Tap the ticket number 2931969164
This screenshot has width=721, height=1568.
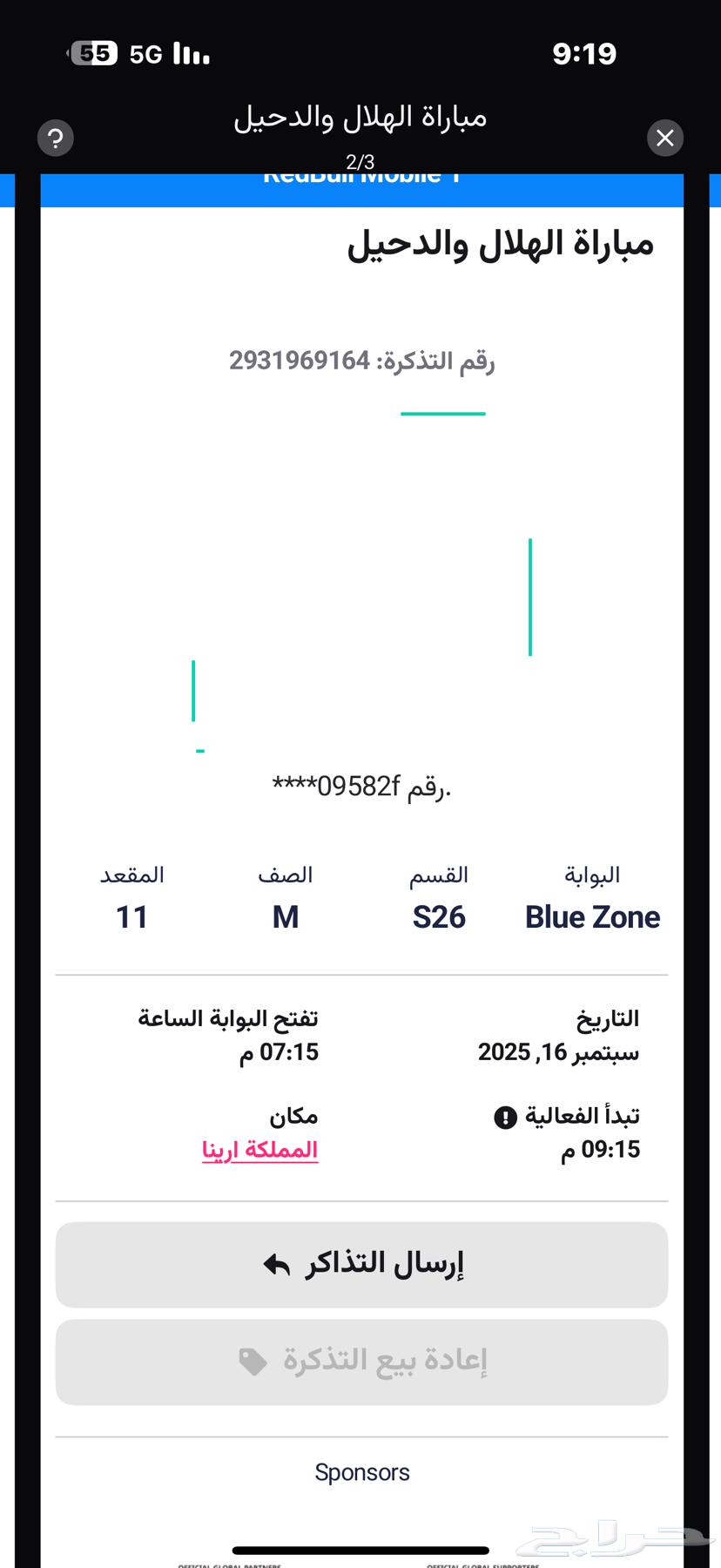tap(361, 361)
